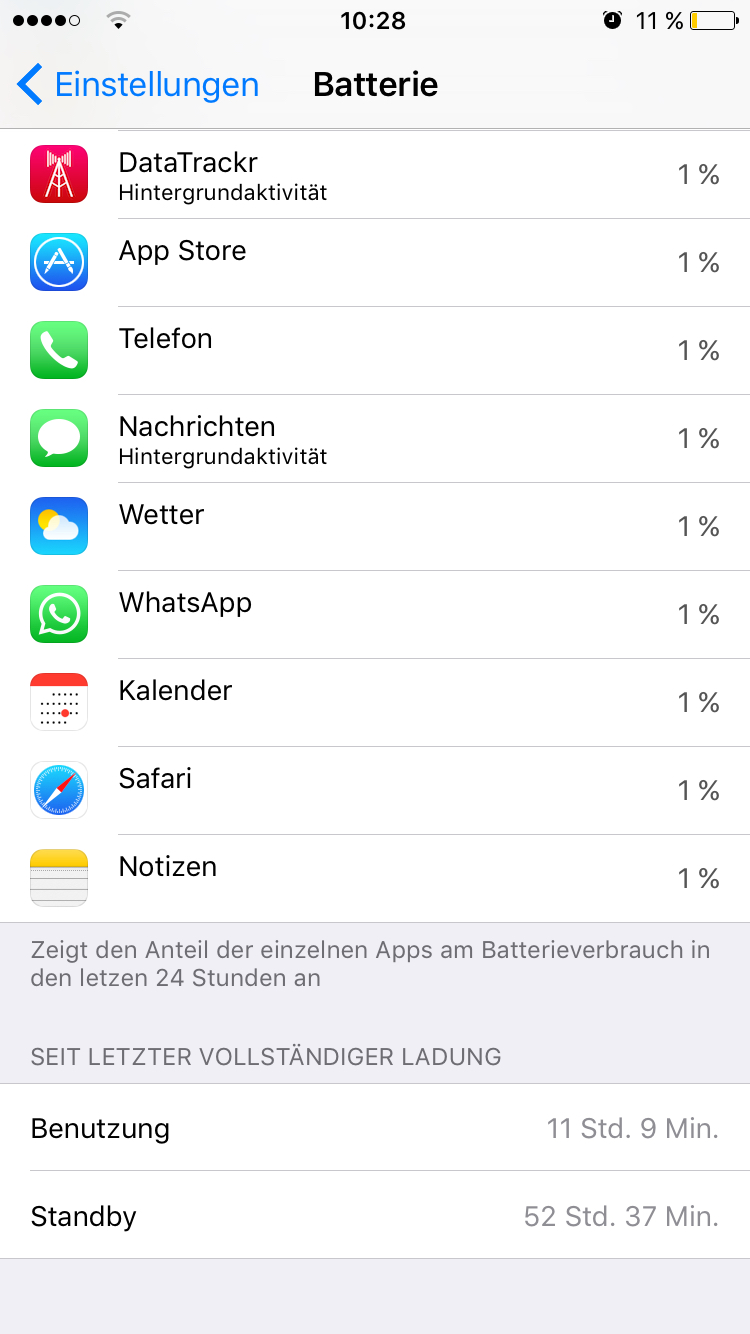Select the Wetter row
This screenshot has height=1334, width=750.
(x=375, y=527)
